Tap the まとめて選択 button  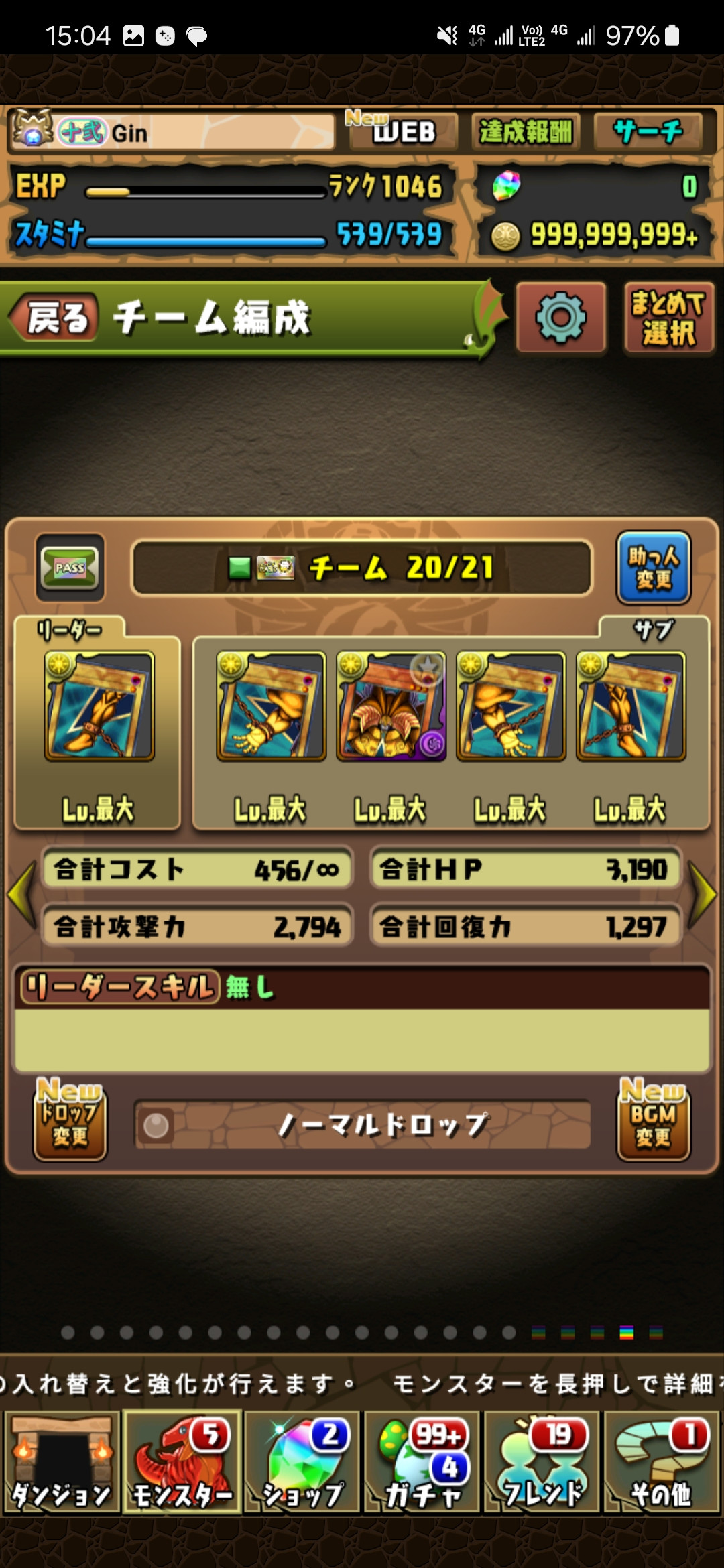tap(668, 318)
